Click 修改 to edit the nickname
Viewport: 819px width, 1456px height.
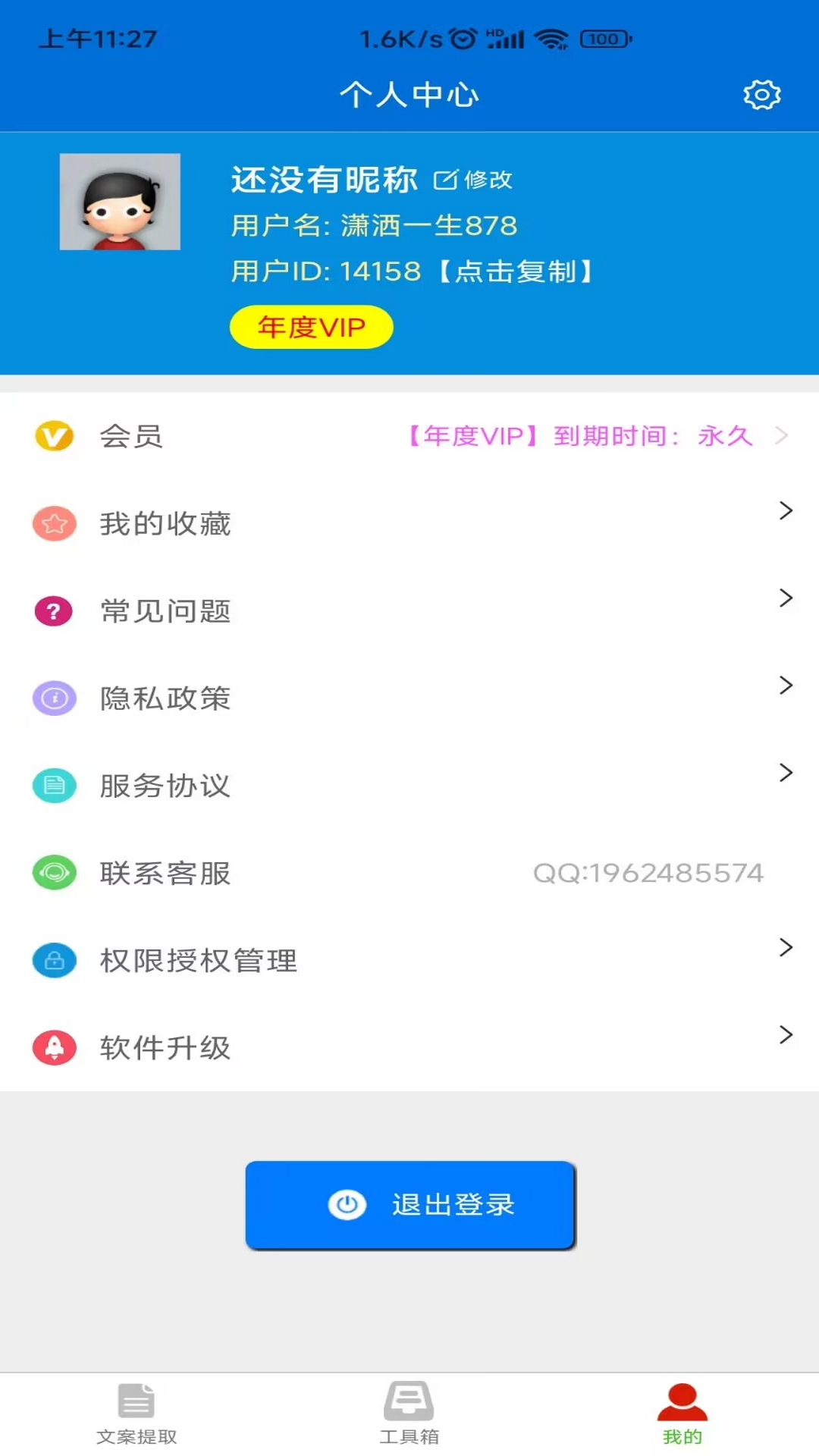coord(474,180)
